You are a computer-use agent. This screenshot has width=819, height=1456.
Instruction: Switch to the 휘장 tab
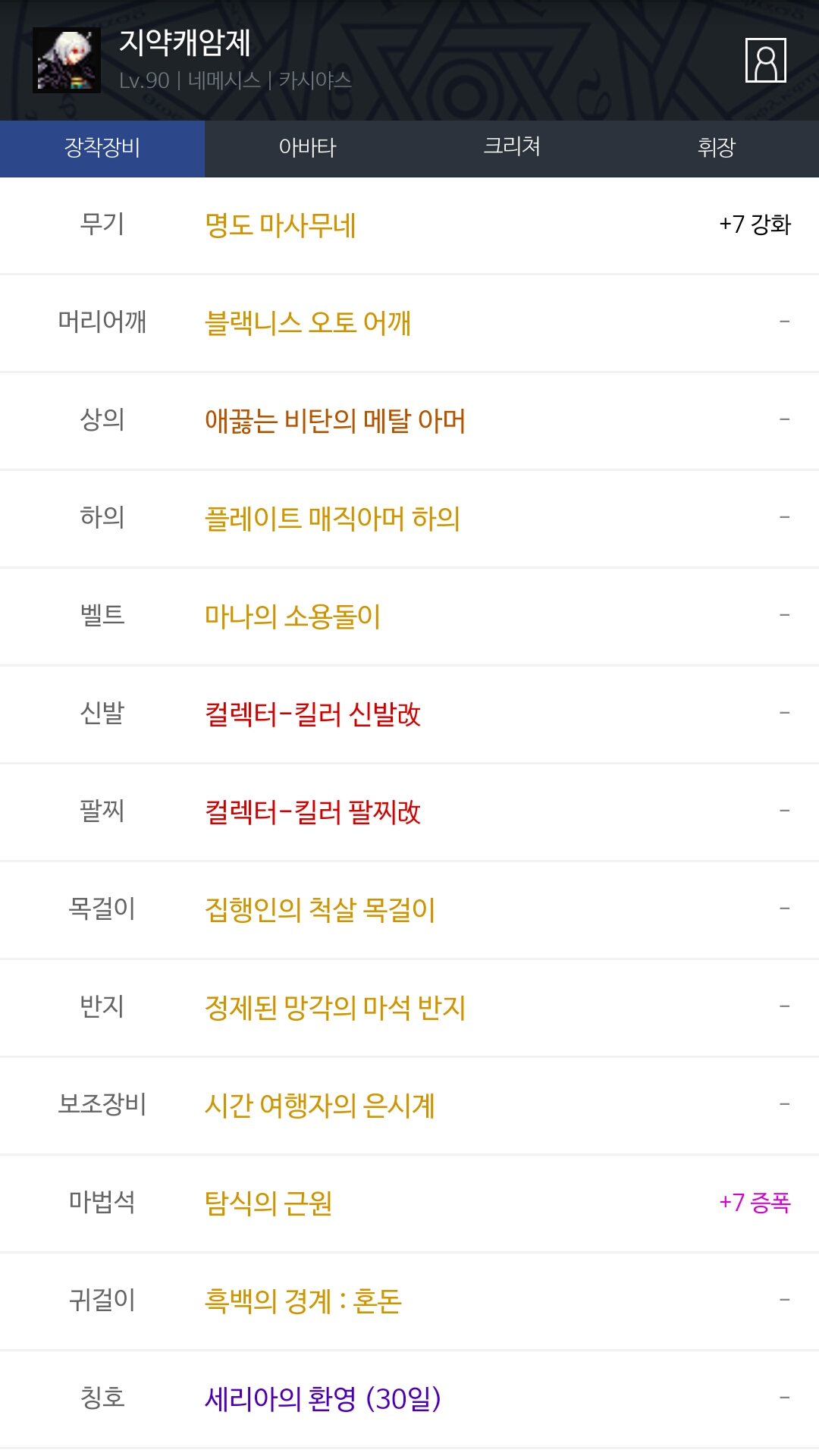coord(717,148)
